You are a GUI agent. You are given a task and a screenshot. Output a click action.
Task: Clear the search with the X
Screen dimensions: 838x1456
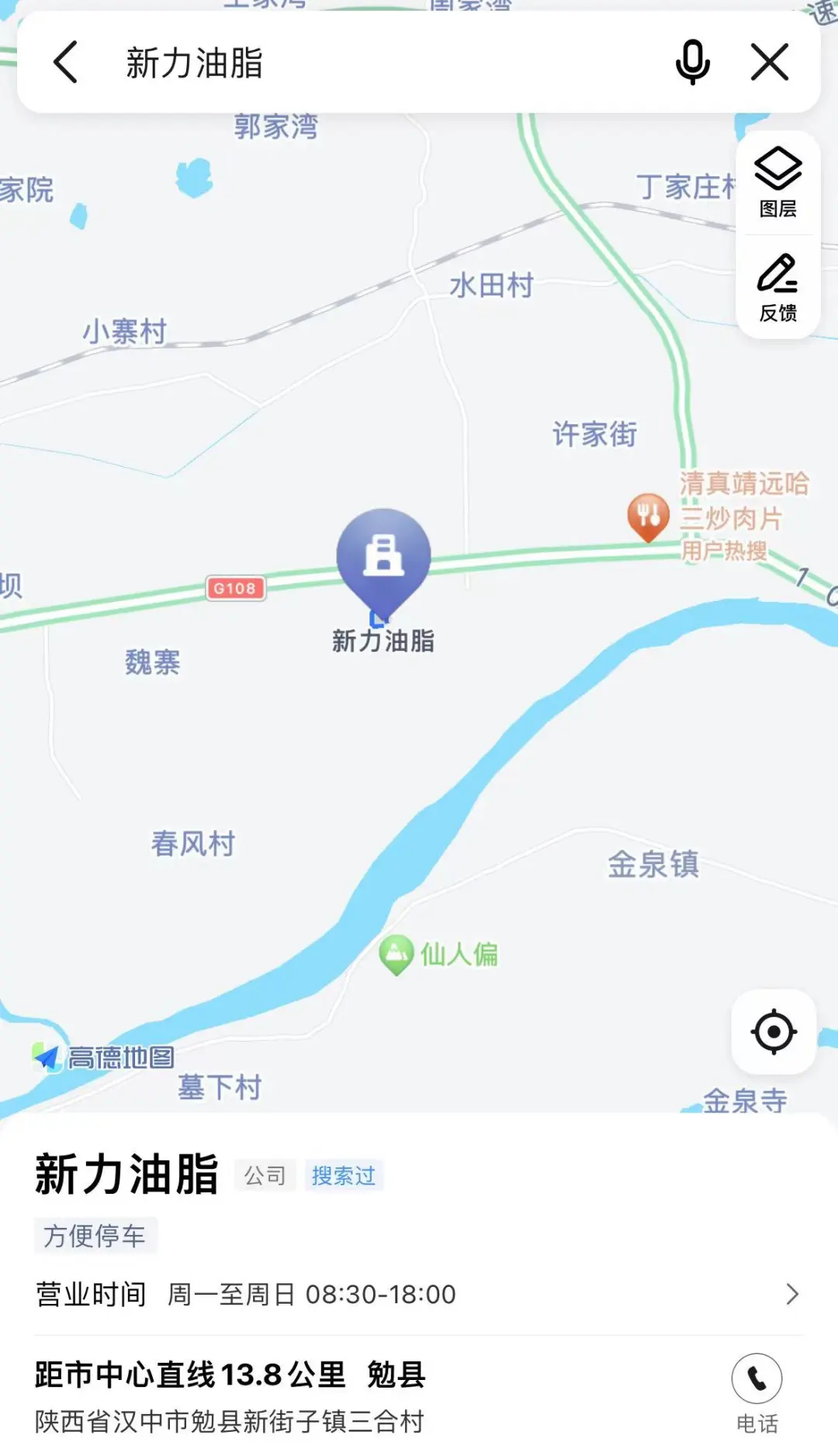click(x=770, y=62)
